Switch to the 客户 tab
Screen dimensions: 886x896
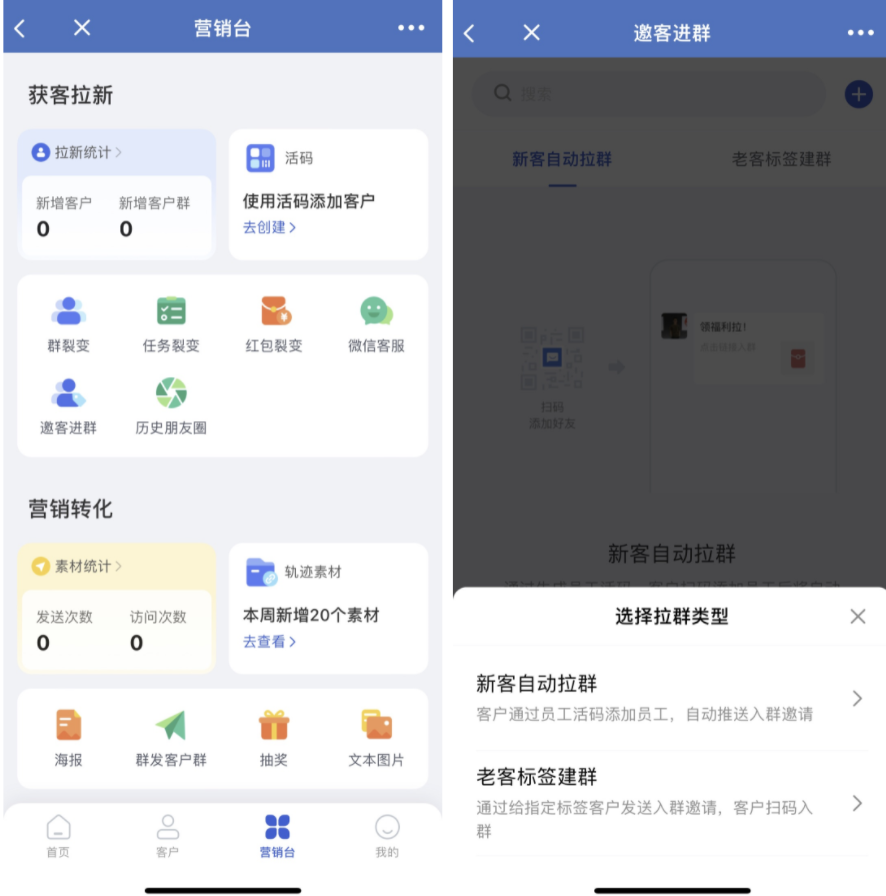coord(168,836)
